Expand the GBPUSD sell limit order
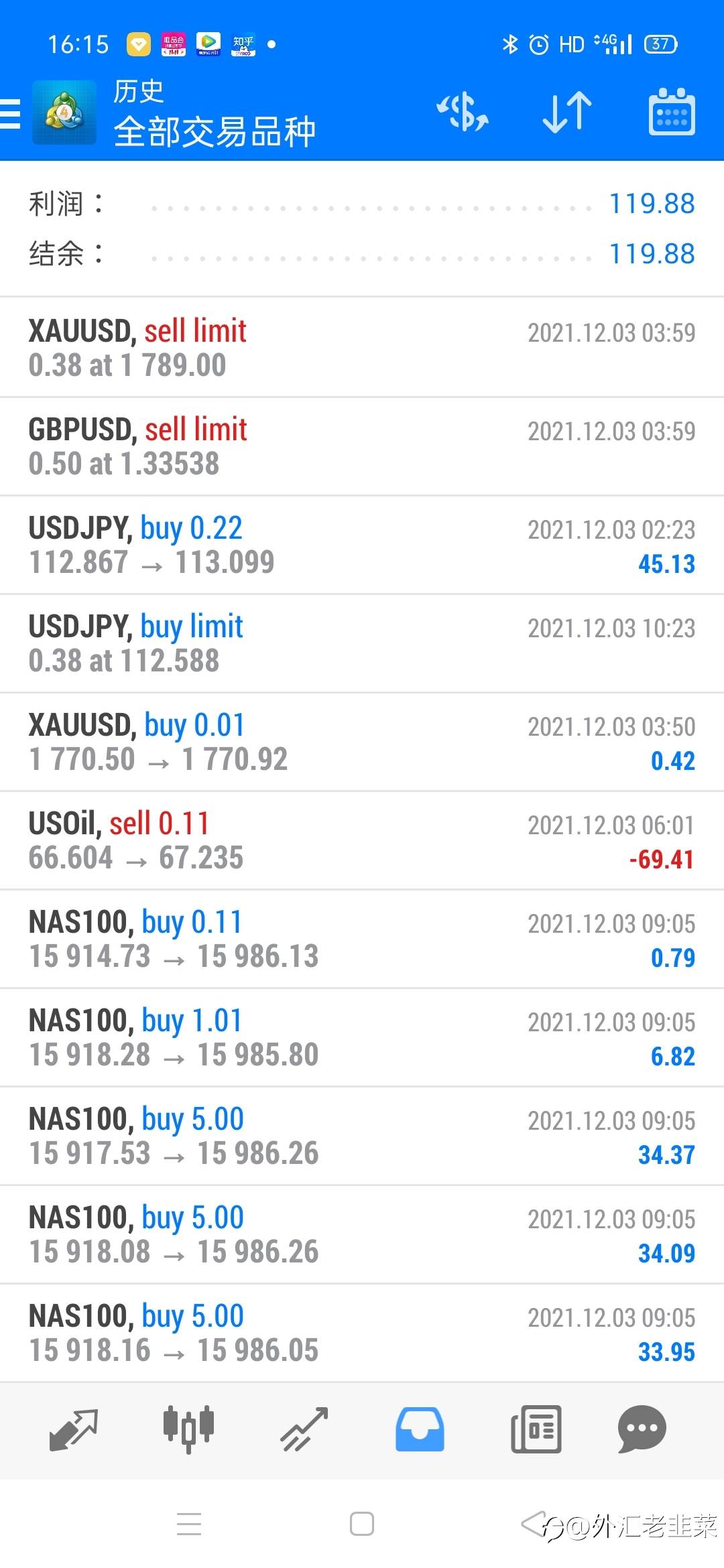 click(x=362, y=446)
